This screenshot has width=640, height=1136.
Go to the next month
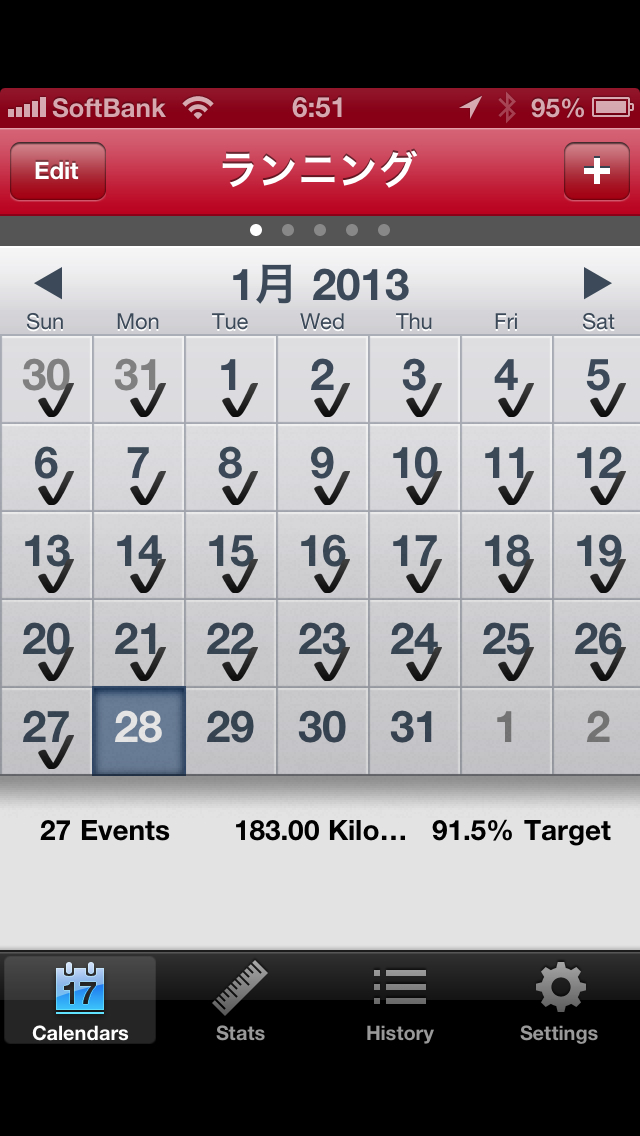(597, 284)
